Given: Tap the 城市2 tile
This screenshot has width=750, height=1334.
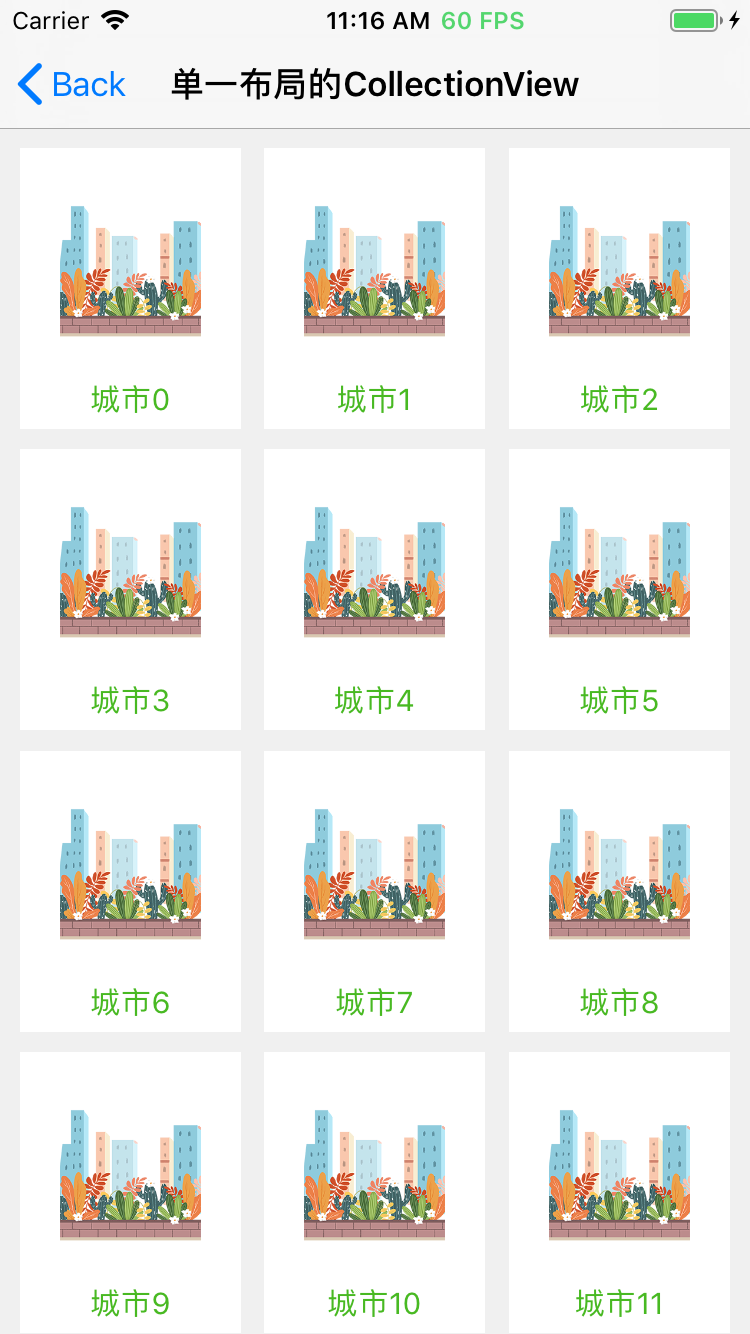Looking at the screenshot, I should point(619,289).
